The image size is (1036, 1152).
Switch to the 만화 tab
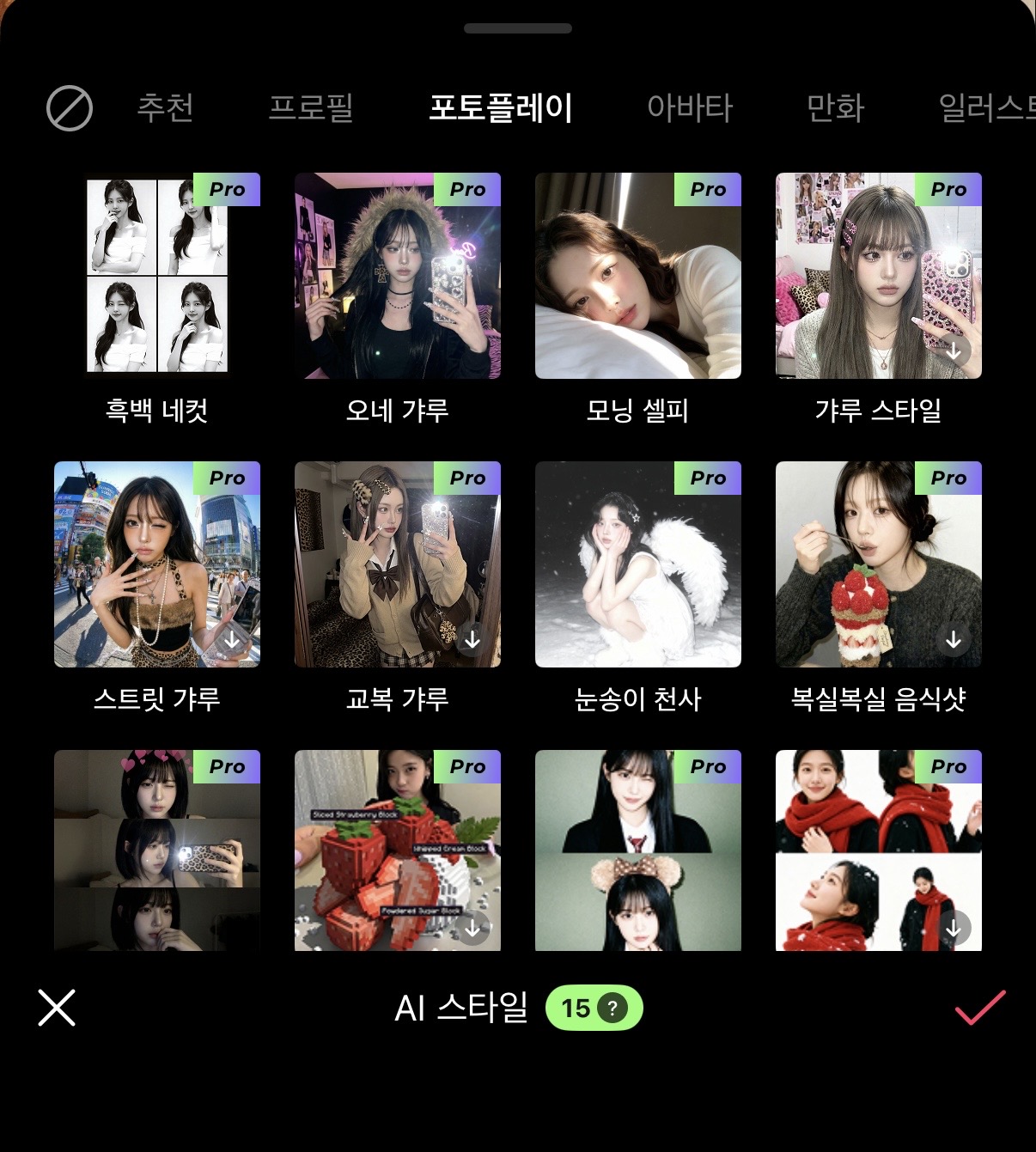pyautogui.click(x=835, y=108)
